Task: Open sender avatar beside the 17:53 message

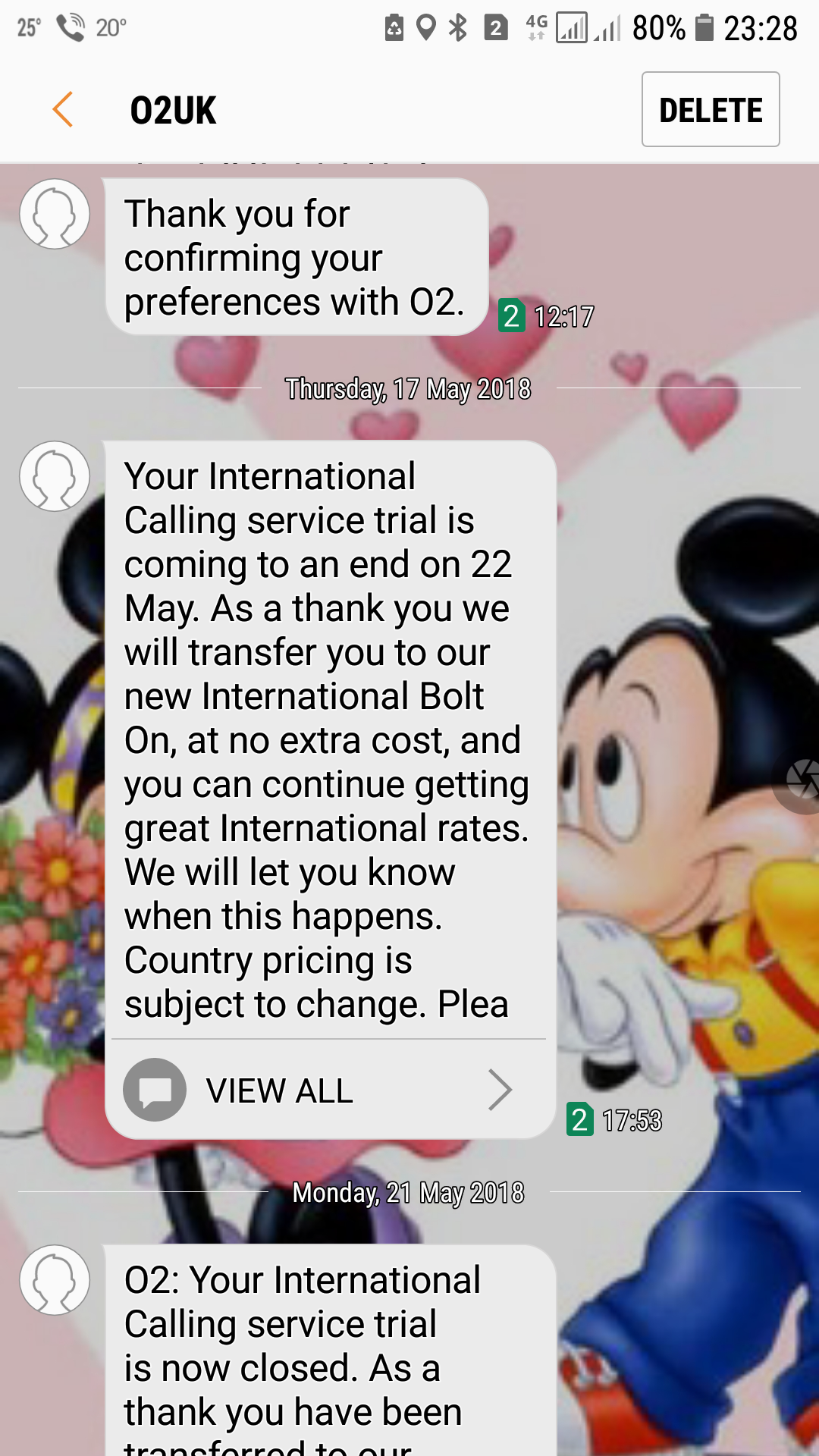Action: click(x=55, y=476)
